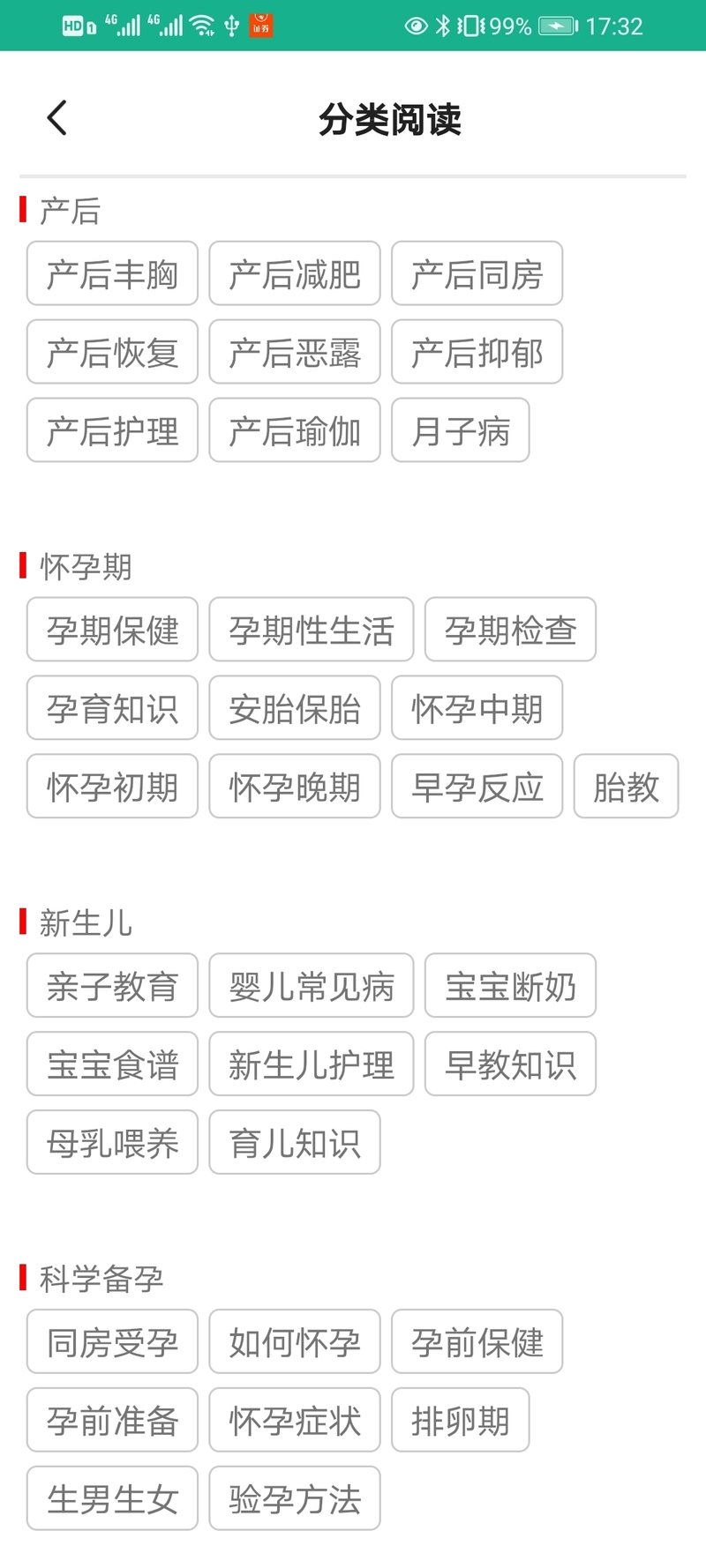Open 安胎保胎 articles

tap(295, 708)
